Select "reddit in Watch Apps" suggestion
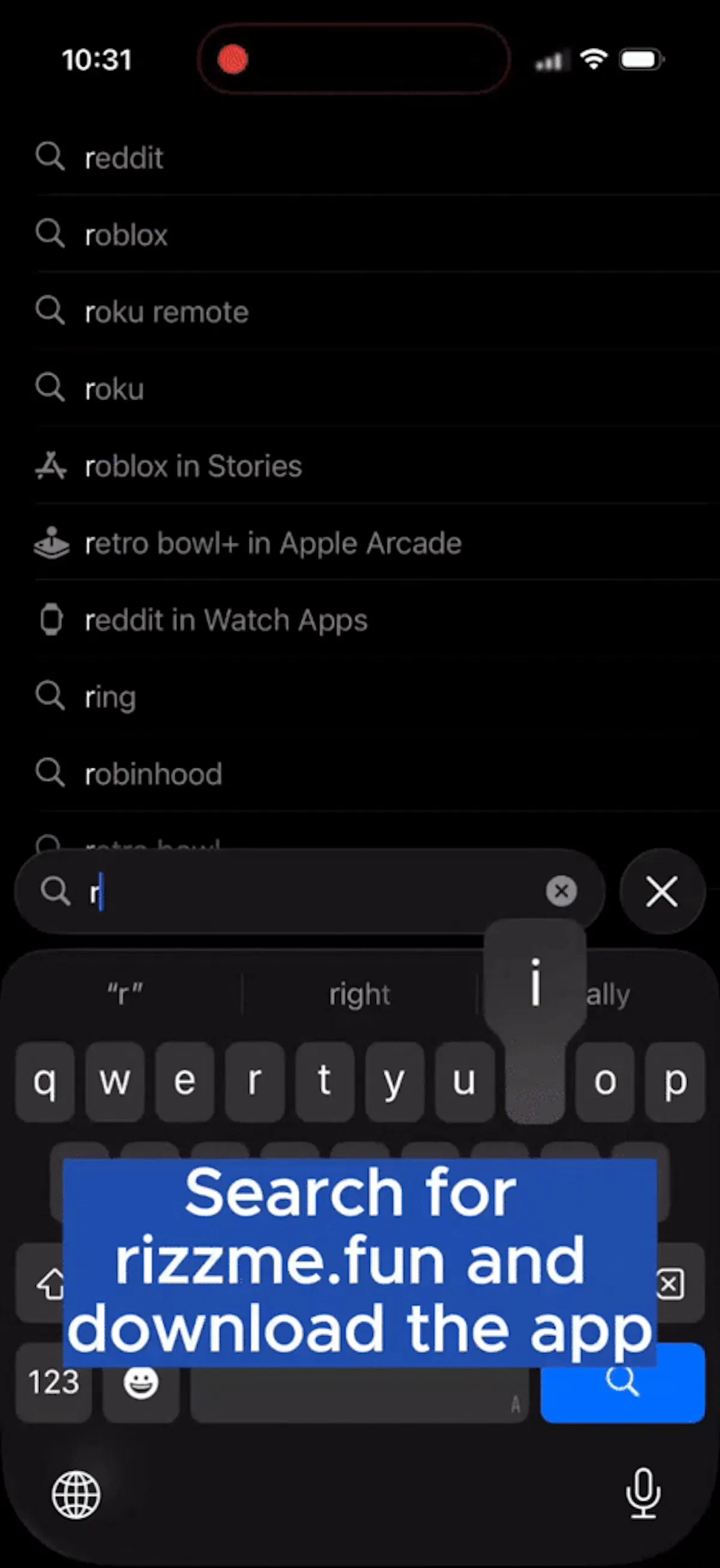 (x=377, y=620)
